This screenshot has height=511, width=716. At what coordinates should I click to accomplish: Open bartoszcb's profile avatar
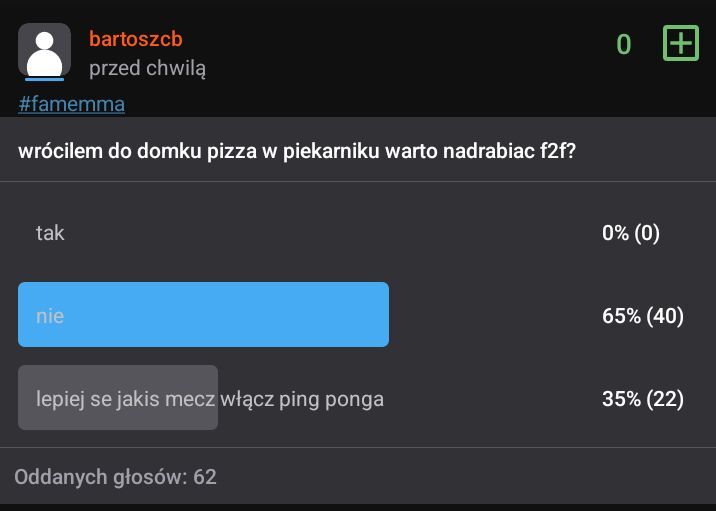click(x=44, y=50)
